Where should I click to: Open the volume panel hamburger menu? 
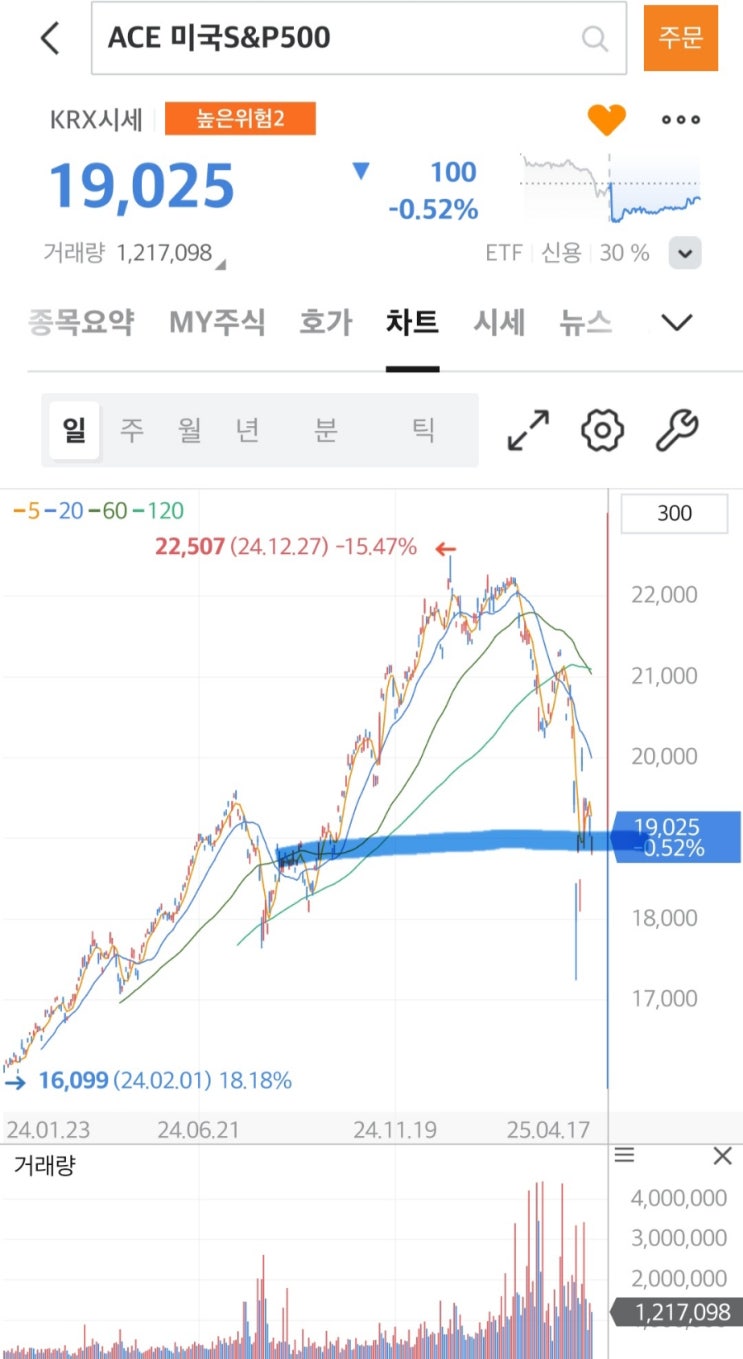[x=624, y=1155]
